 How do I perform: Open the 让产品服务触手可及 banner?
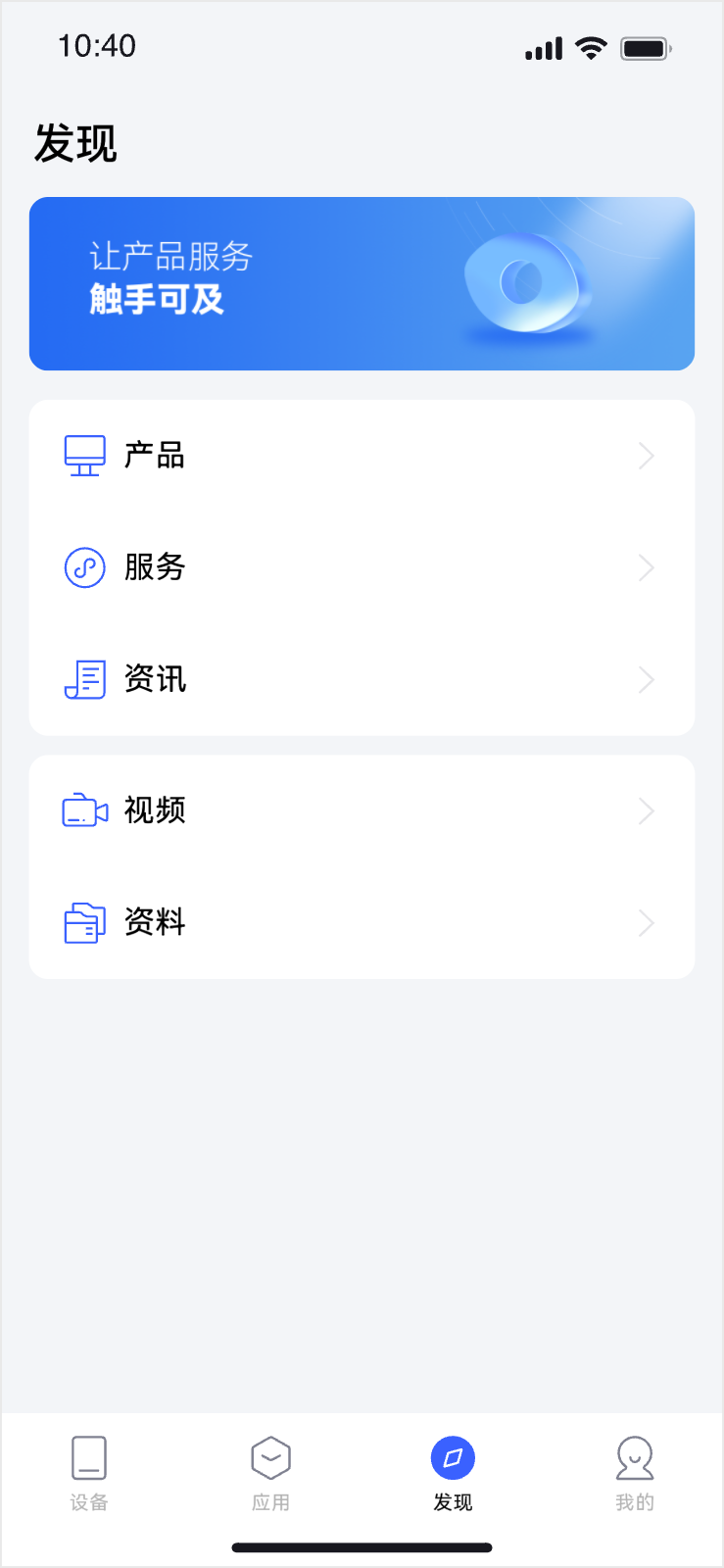[362, 283]
